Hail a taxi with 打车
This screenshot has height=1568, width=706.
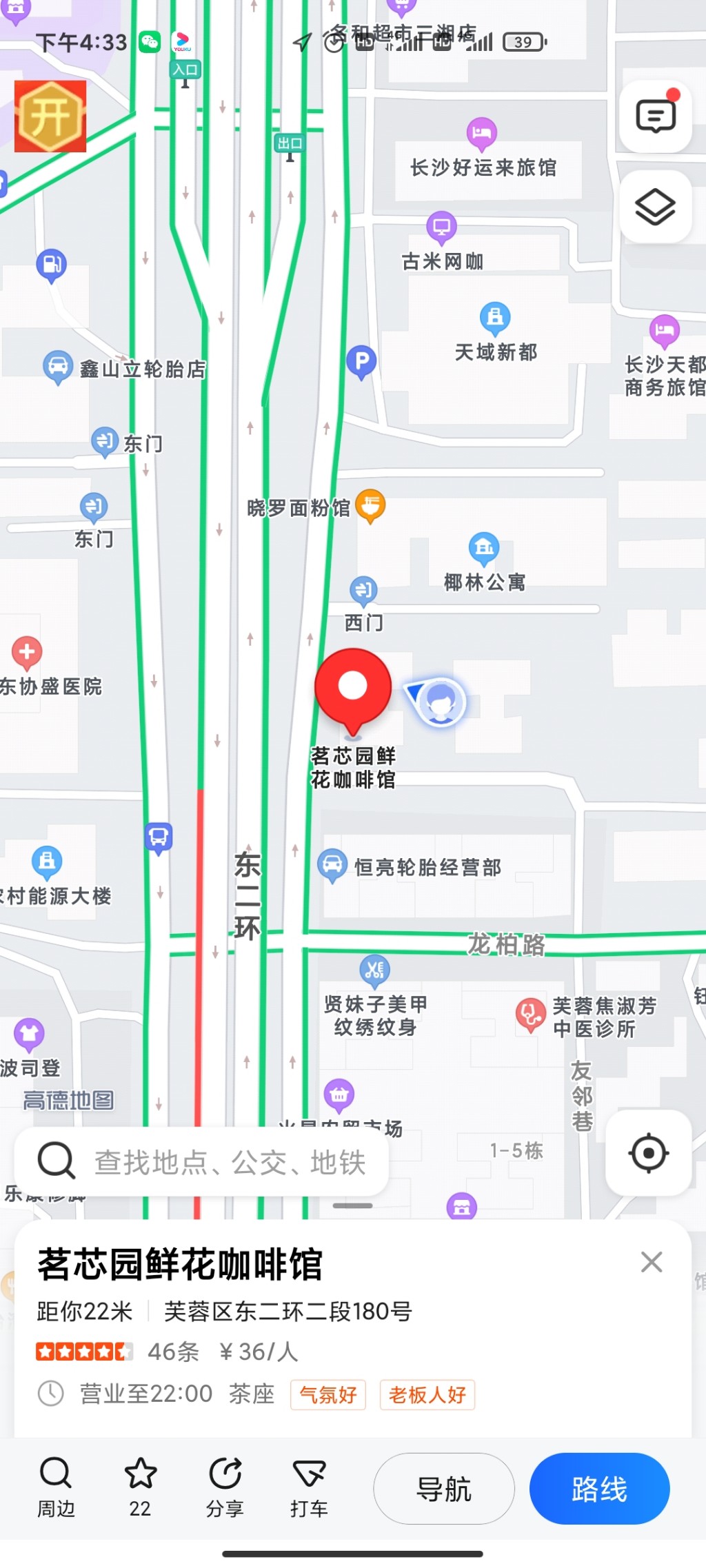pyautogui.click(x=309, y=1487)
